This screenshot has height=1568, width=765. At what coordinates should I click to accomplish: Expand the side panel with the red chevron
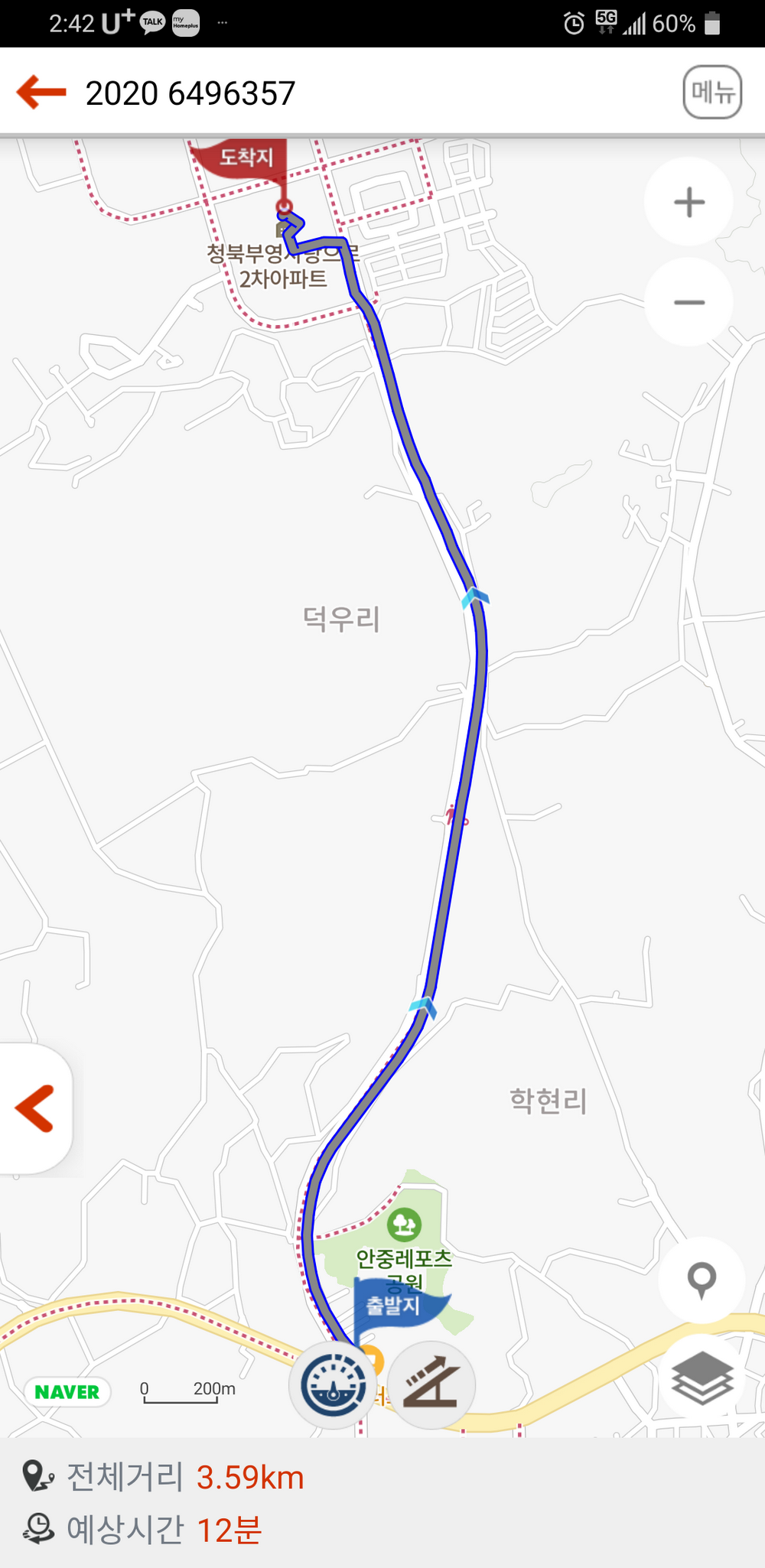coord(34,1108)
